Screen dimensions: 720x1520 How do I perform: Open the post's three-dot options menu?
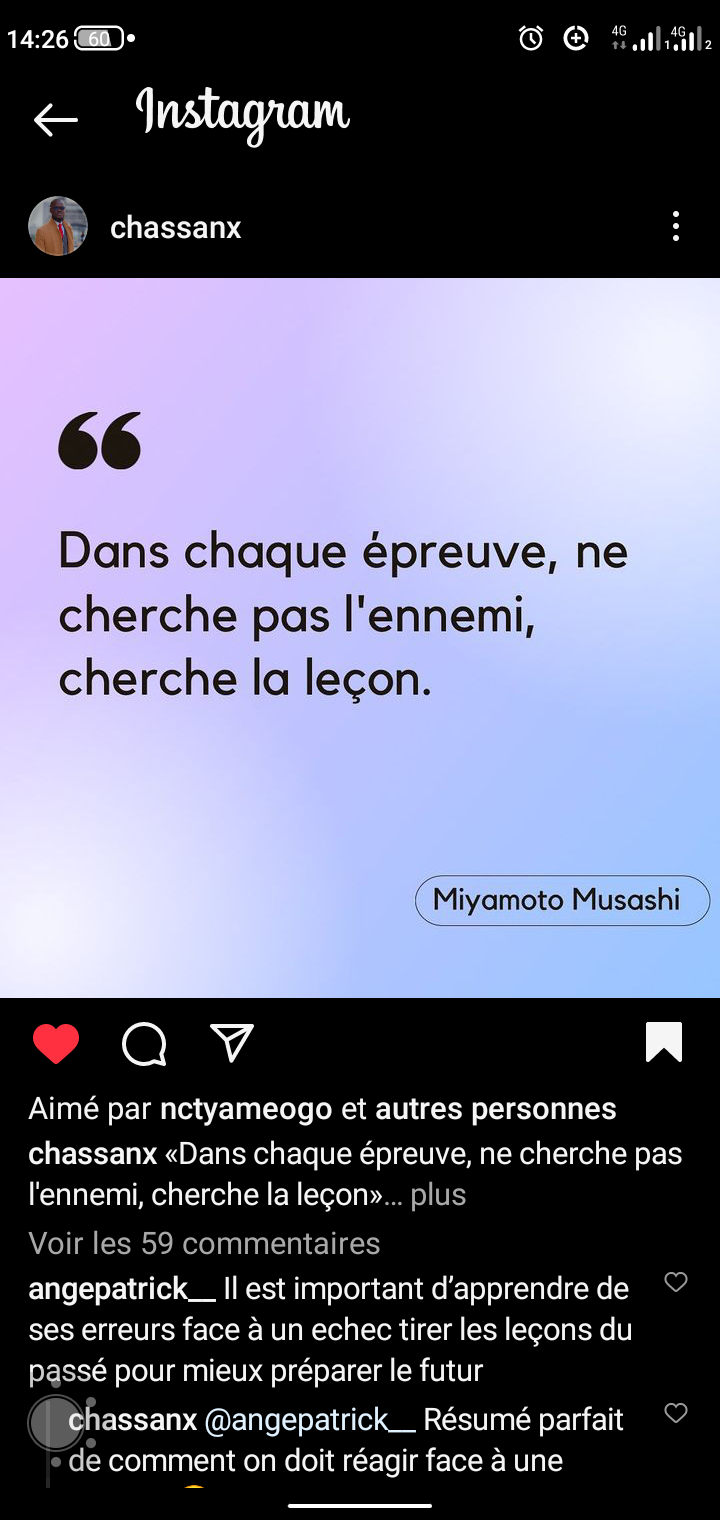[x=676, y=227]
